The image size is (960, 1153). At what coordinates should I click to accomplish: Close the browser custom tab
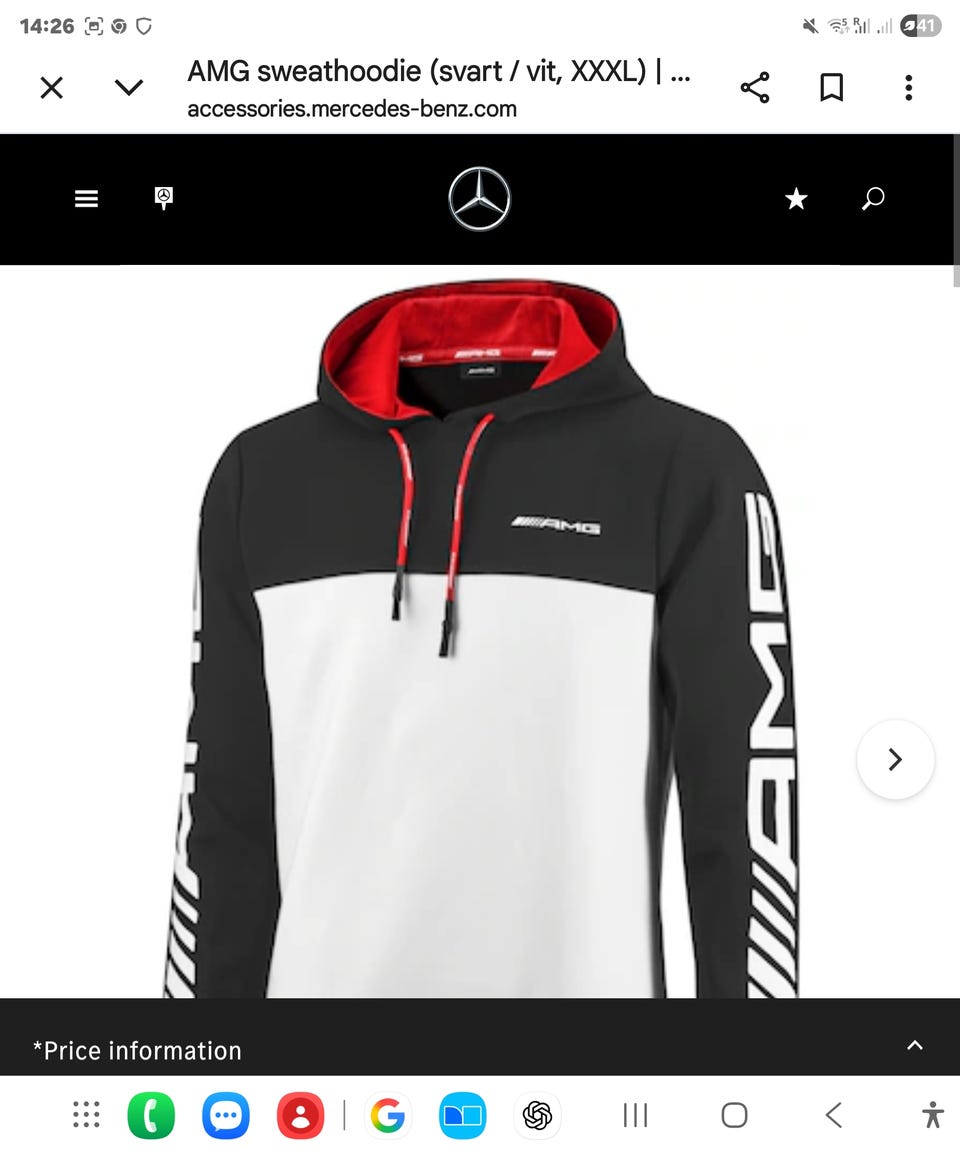click(51, 88)
